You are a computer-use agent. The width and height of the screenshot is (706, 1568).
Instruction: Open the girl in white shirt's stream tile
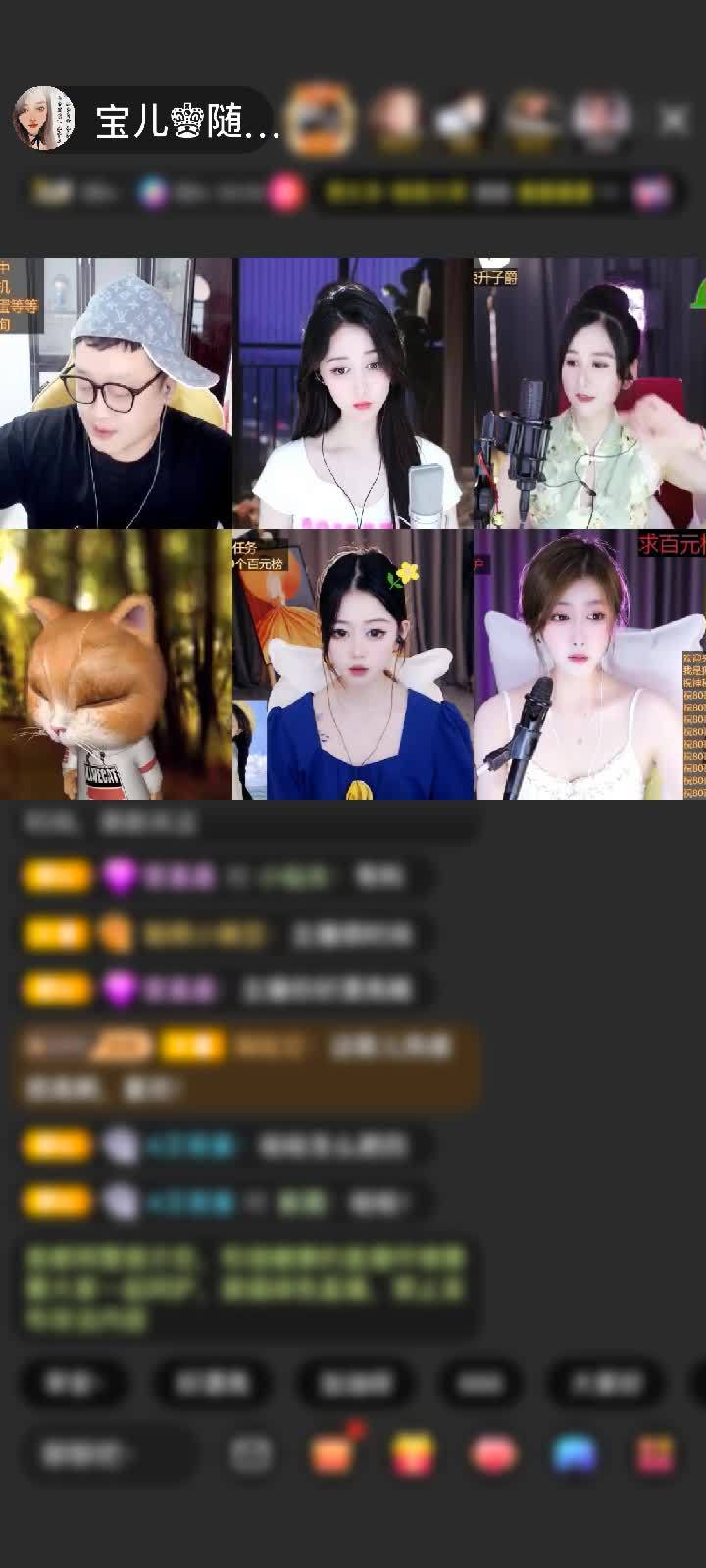[353, 393]
